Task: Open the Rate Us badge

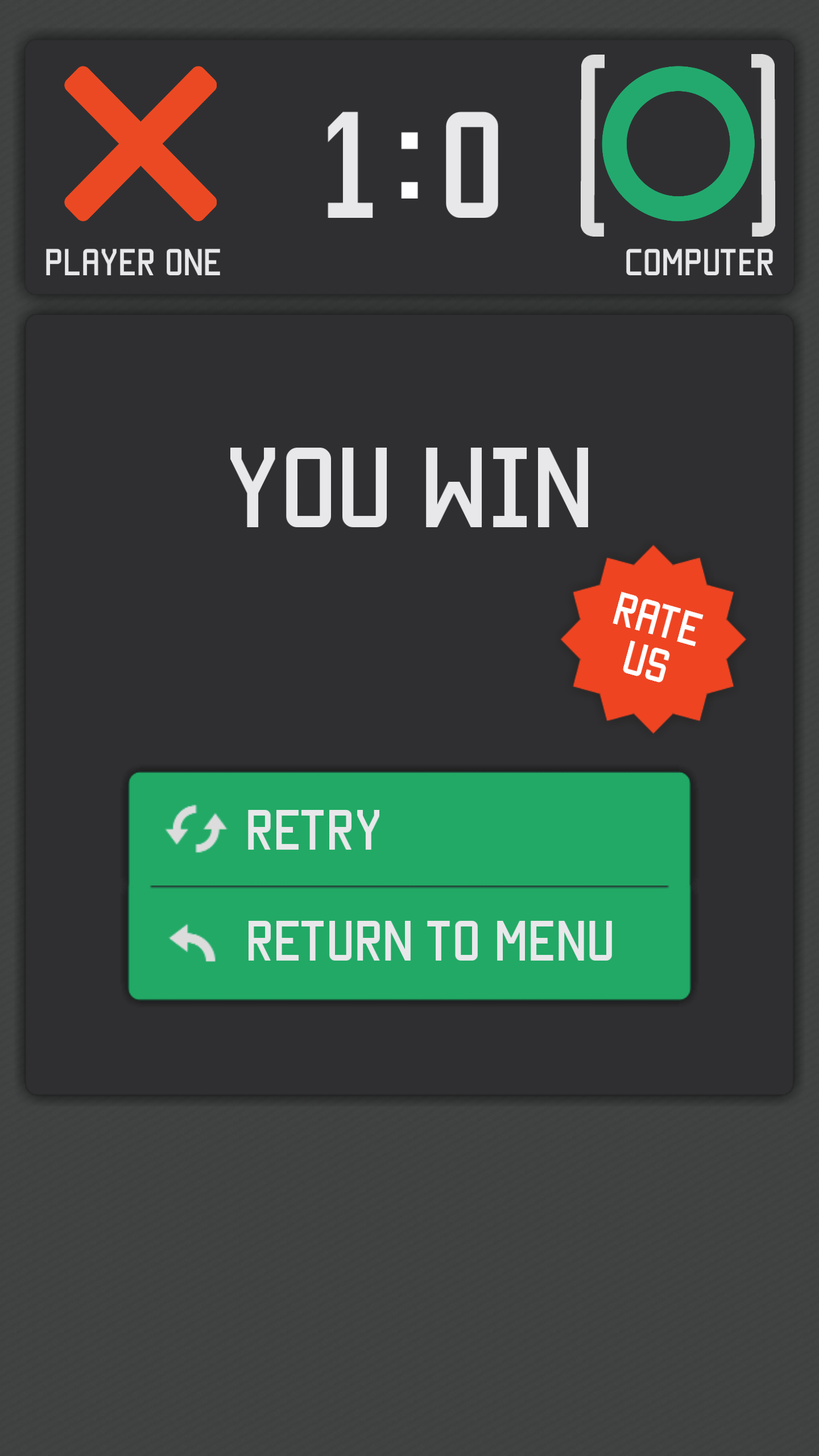Action: point(653,639)
